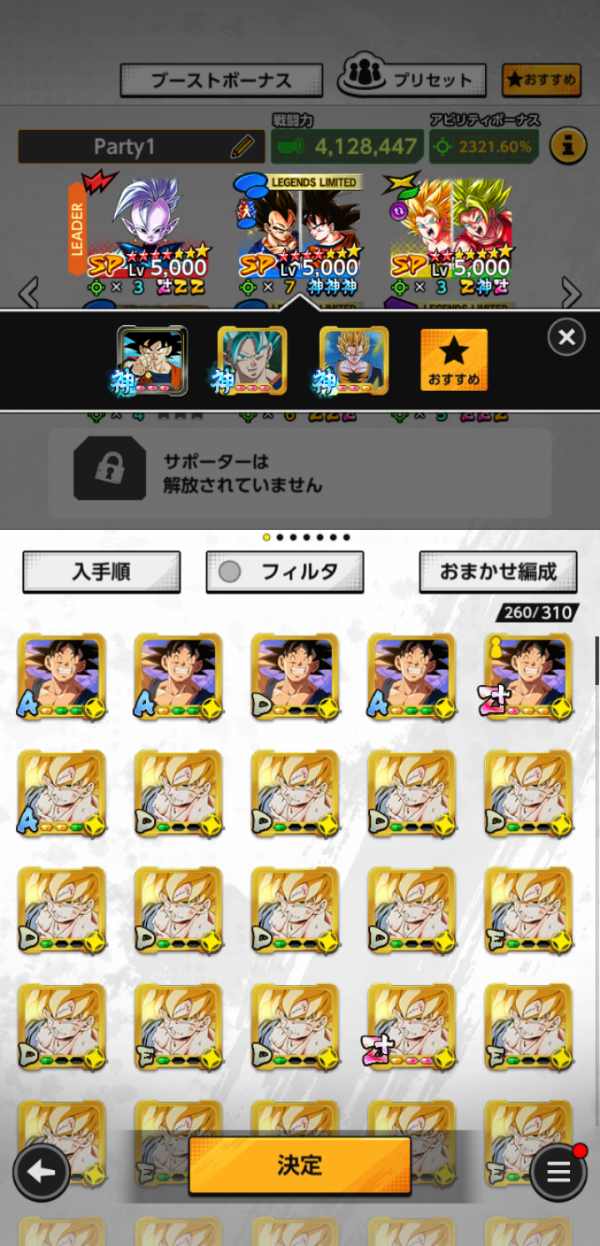Viewport: 600px width, 1246px height.
Task: Tap the top おすすめ recommend button
Action: [541, 79]
